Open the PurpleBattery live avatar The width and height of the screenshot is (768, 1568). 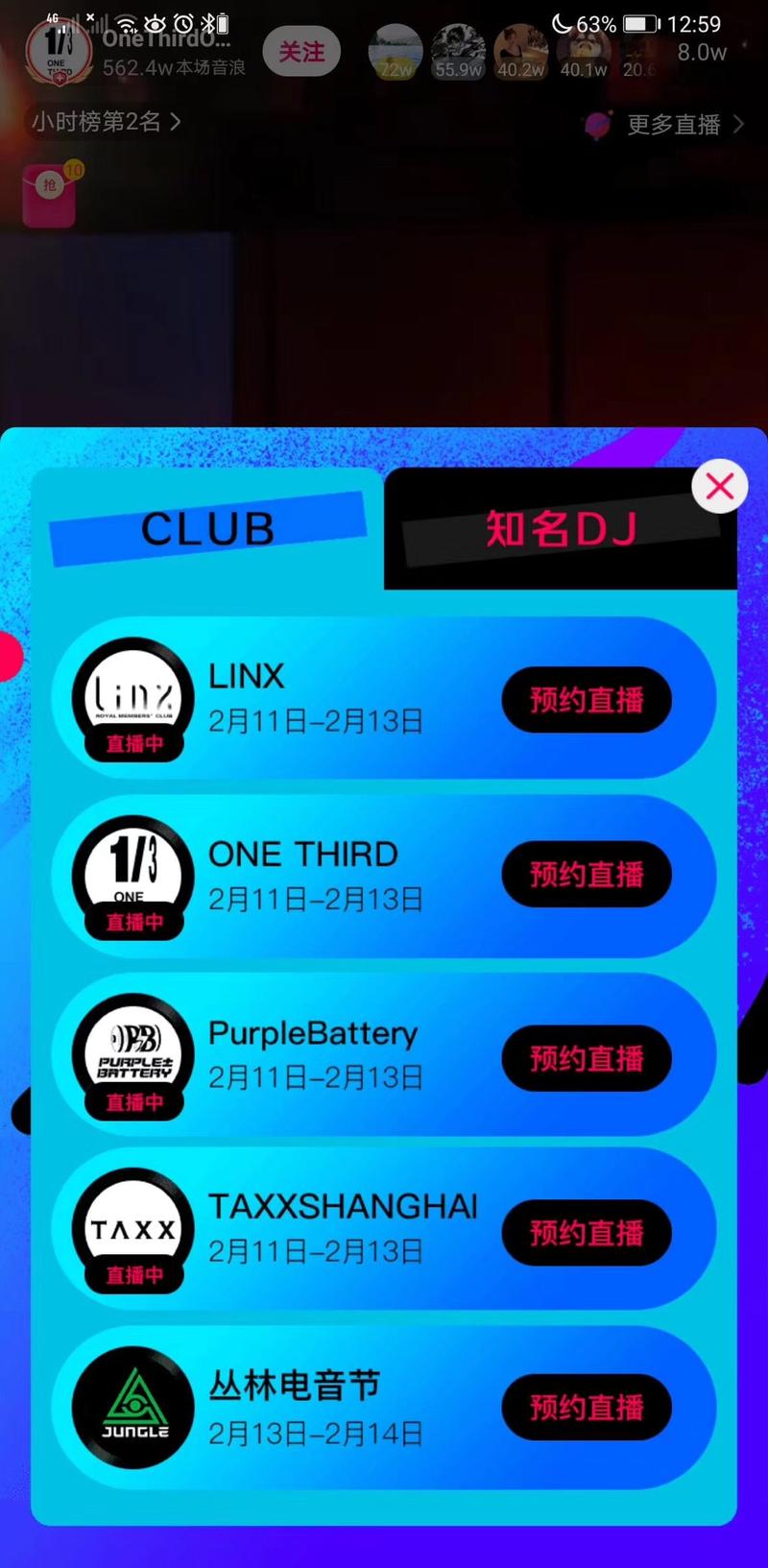pos(133,1054)
